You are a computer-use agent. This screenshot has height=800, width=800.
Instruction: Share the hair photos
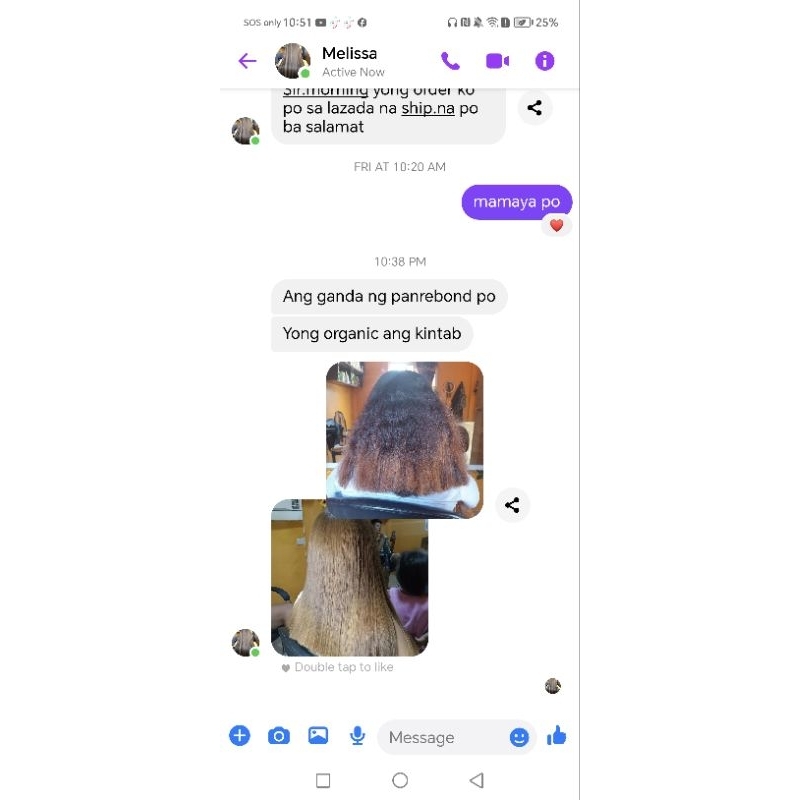click(x=512, y=505)
